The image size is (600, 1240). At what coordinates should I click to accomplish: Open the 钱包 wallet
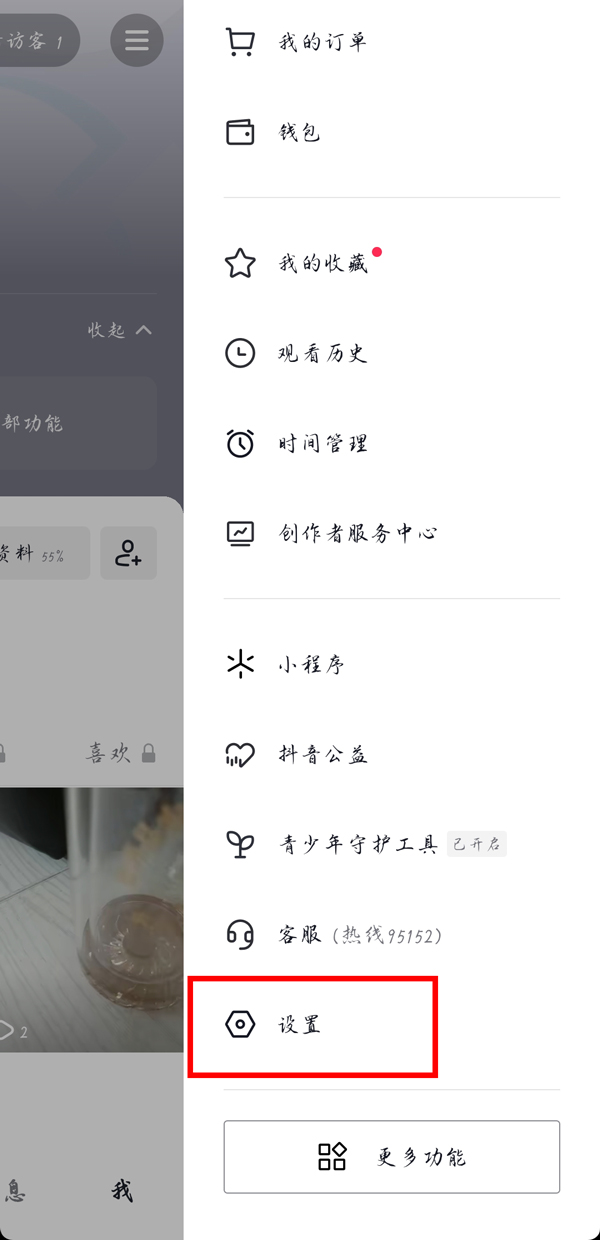[298, 132]
